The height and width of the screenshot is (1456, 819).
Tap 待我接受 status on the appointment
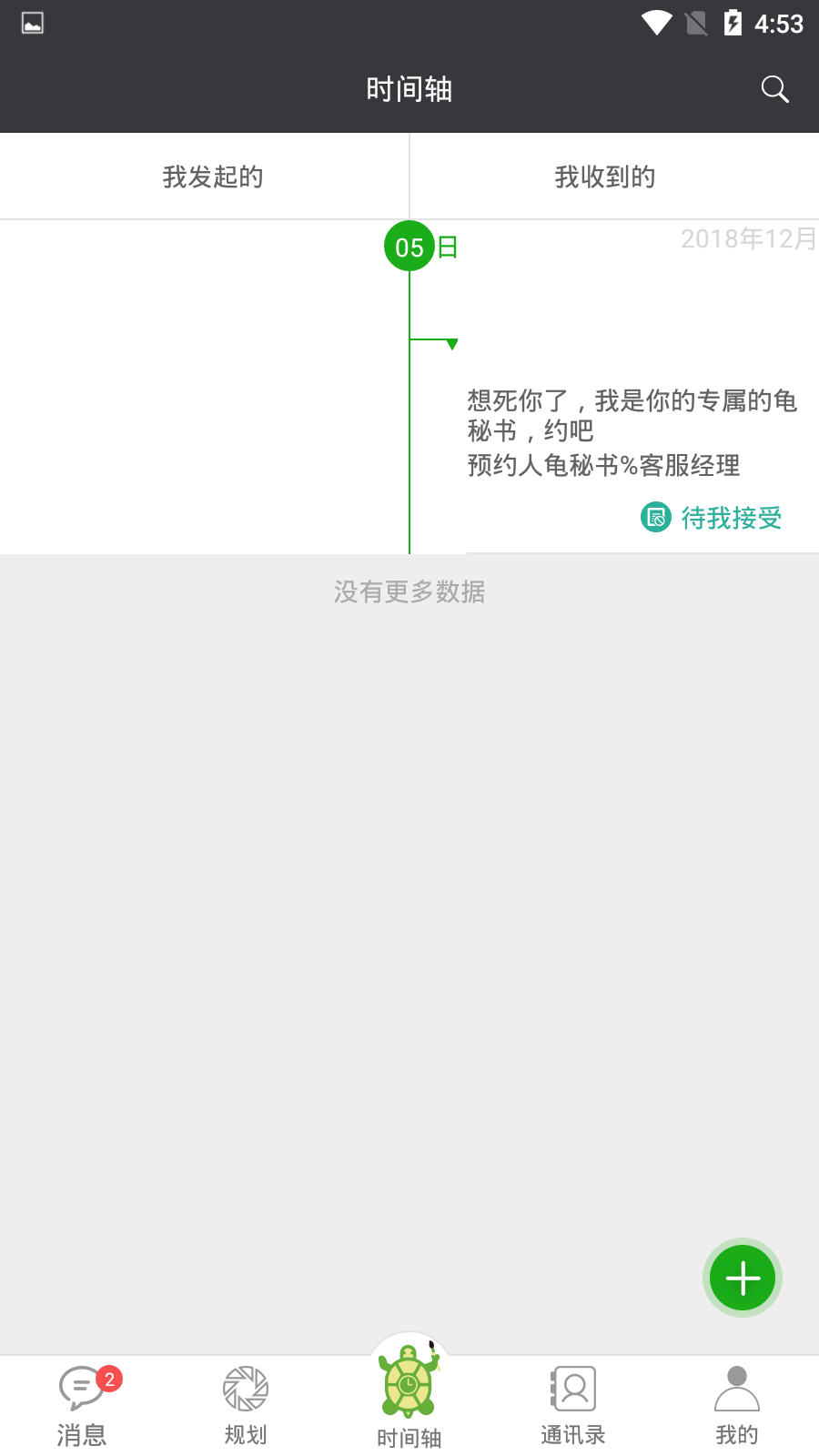(x=713, y=518)
